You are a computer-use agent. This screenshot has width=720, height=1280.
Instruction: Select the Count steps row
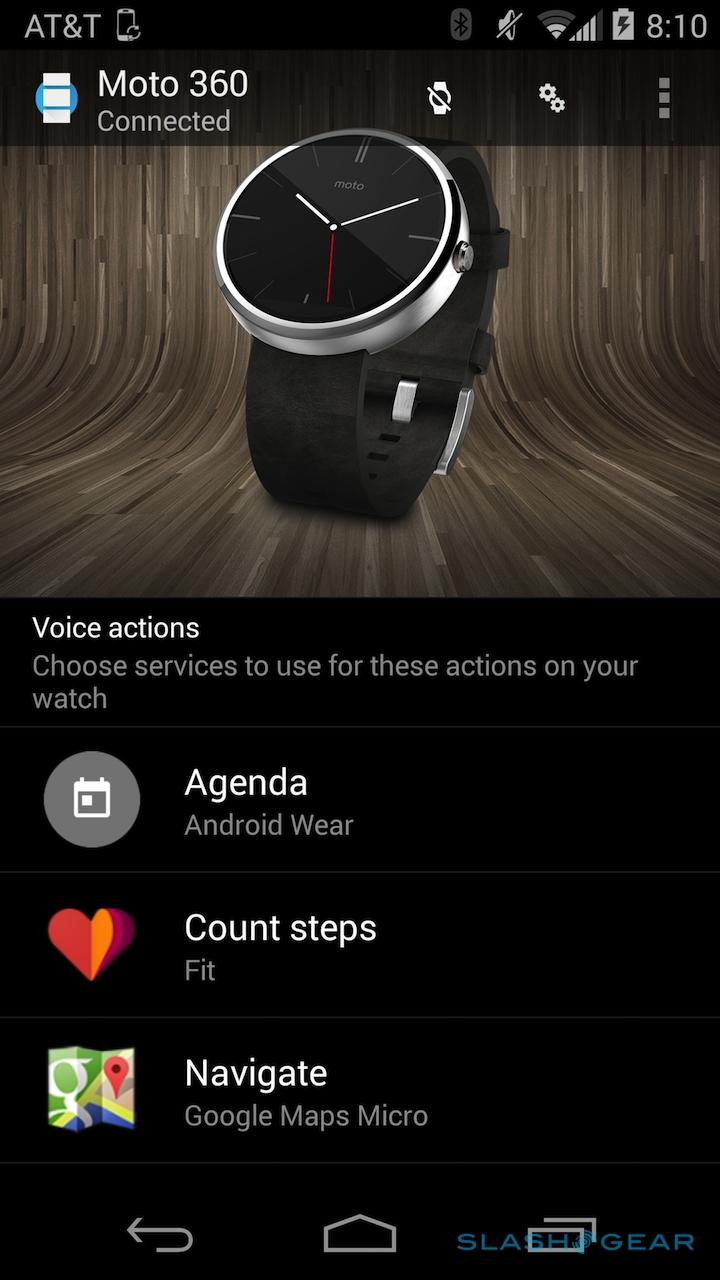click(x=360, y=945)
